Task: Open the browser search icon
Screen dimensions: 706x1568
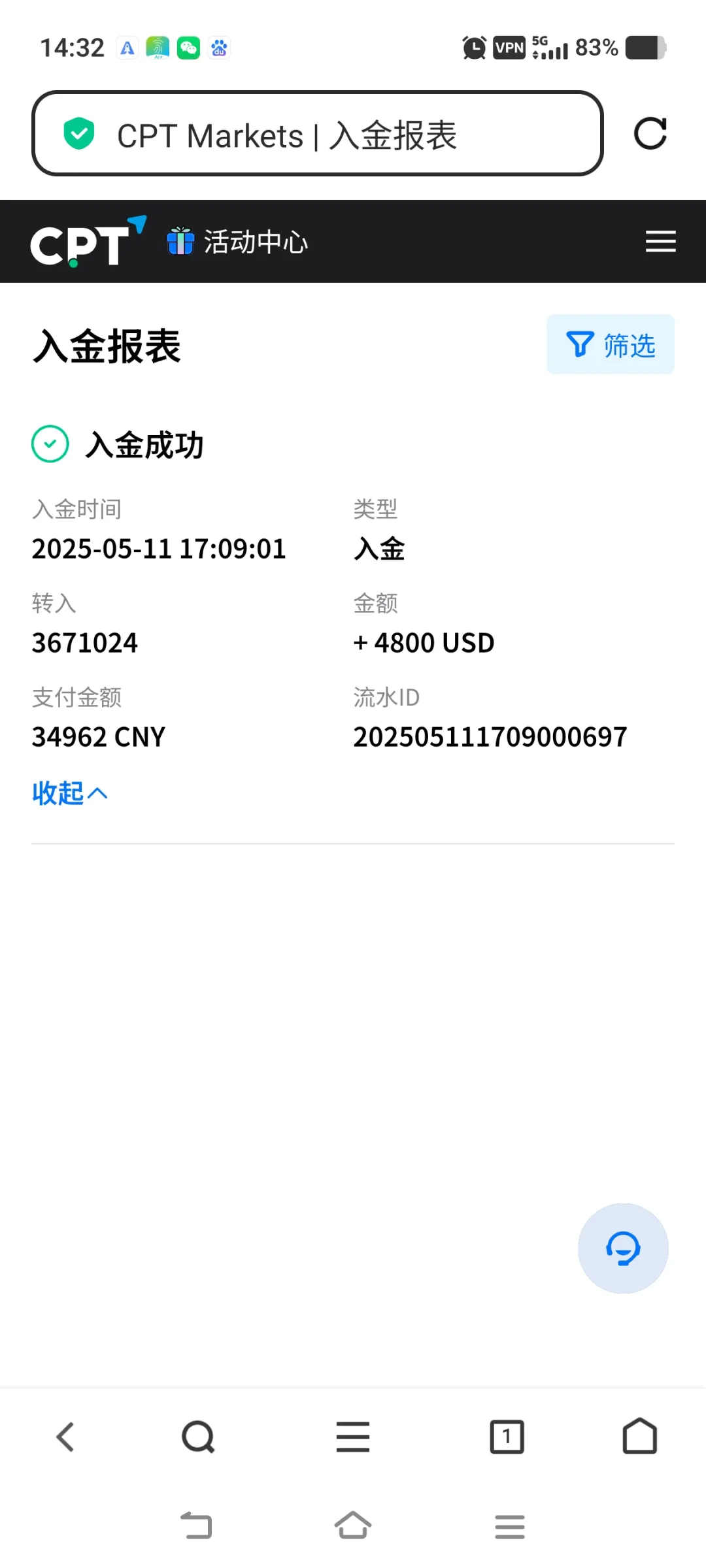Action: point(198,1437)
